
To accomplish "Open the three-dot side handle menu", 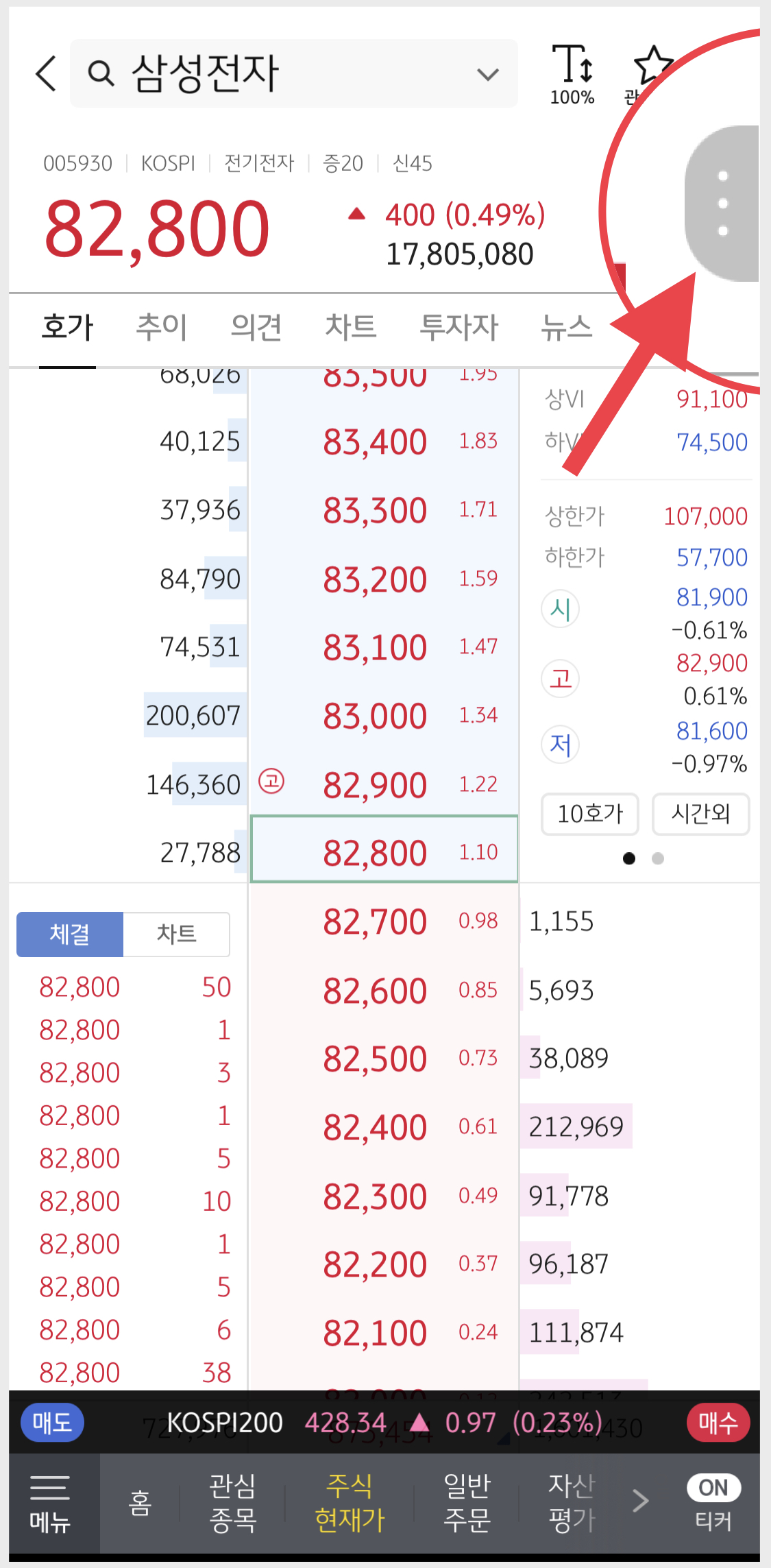I will (x=722, y=204).
